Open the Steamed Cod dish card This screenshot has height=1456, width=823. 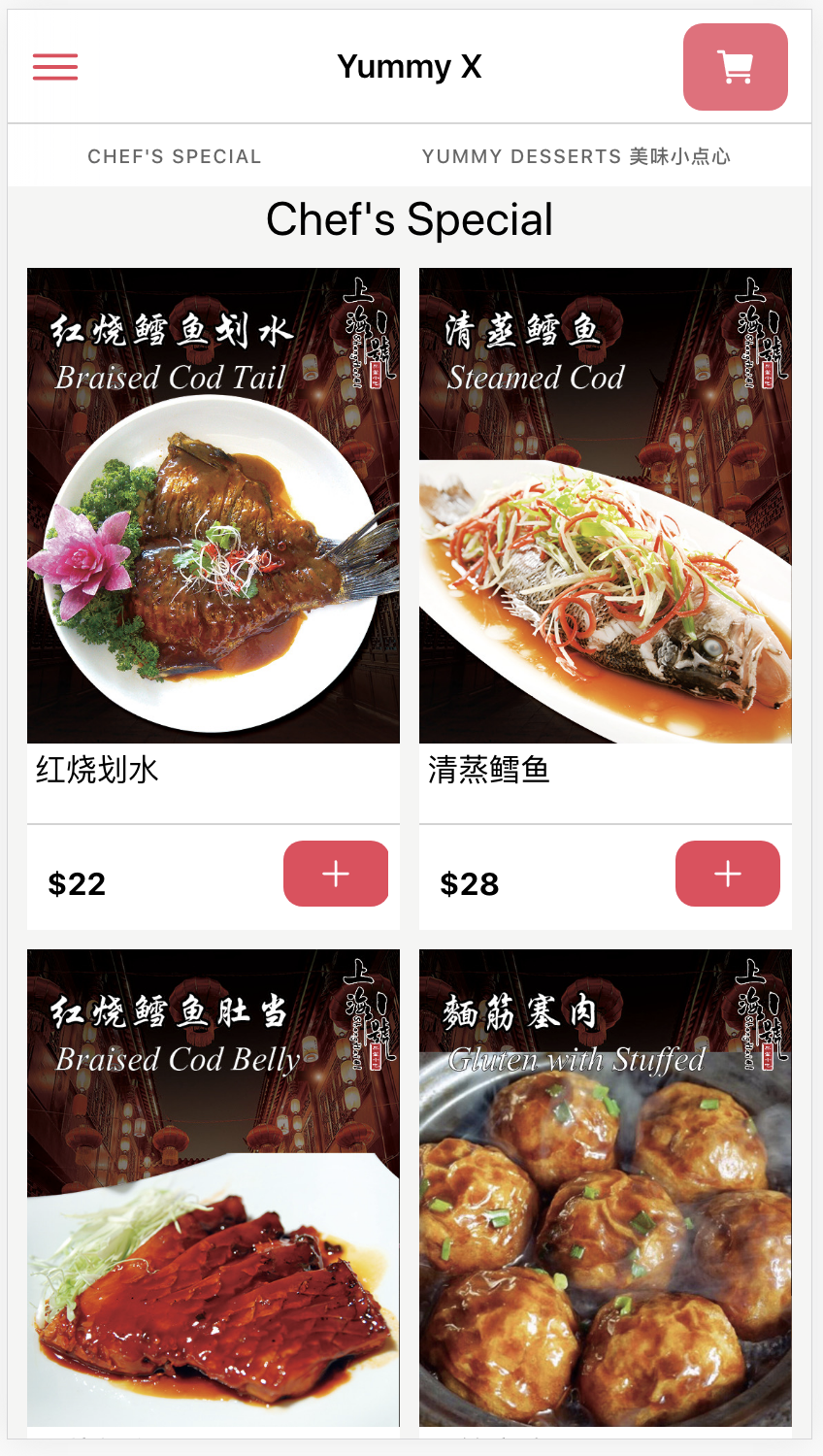point(606,505)
